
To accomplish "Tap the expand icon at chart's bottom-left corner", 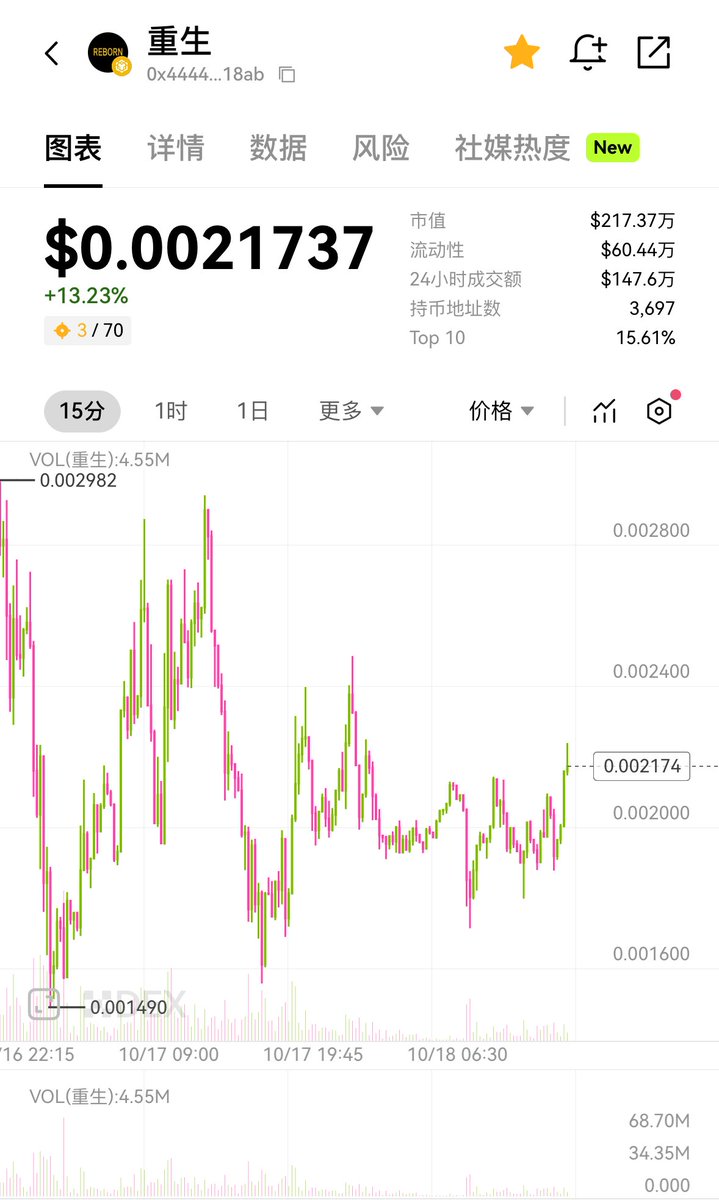I will point(43,1003).
